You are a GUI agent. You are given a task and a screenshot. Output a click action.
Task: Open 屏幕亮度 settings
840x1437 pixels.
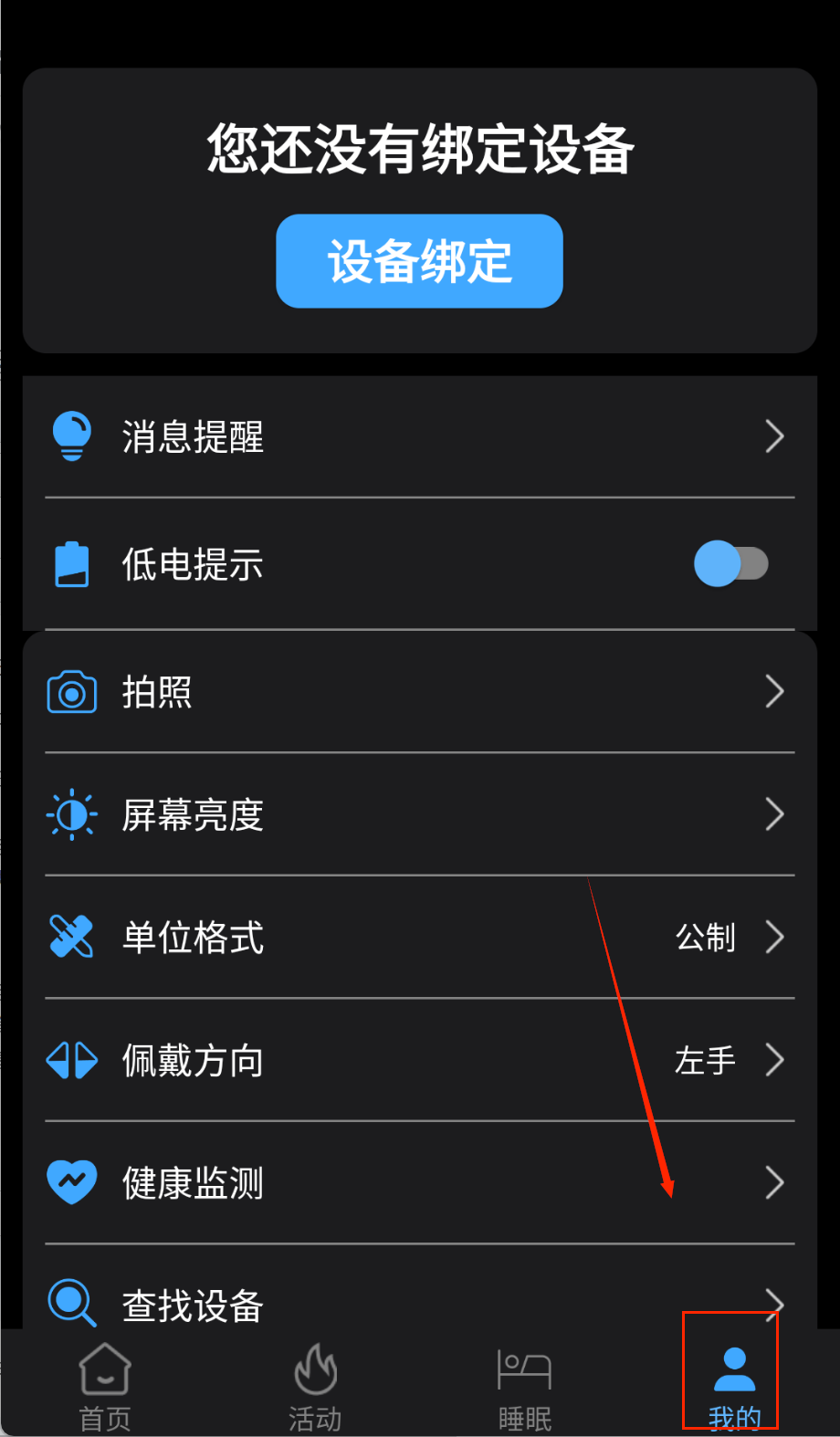[419, 814]
